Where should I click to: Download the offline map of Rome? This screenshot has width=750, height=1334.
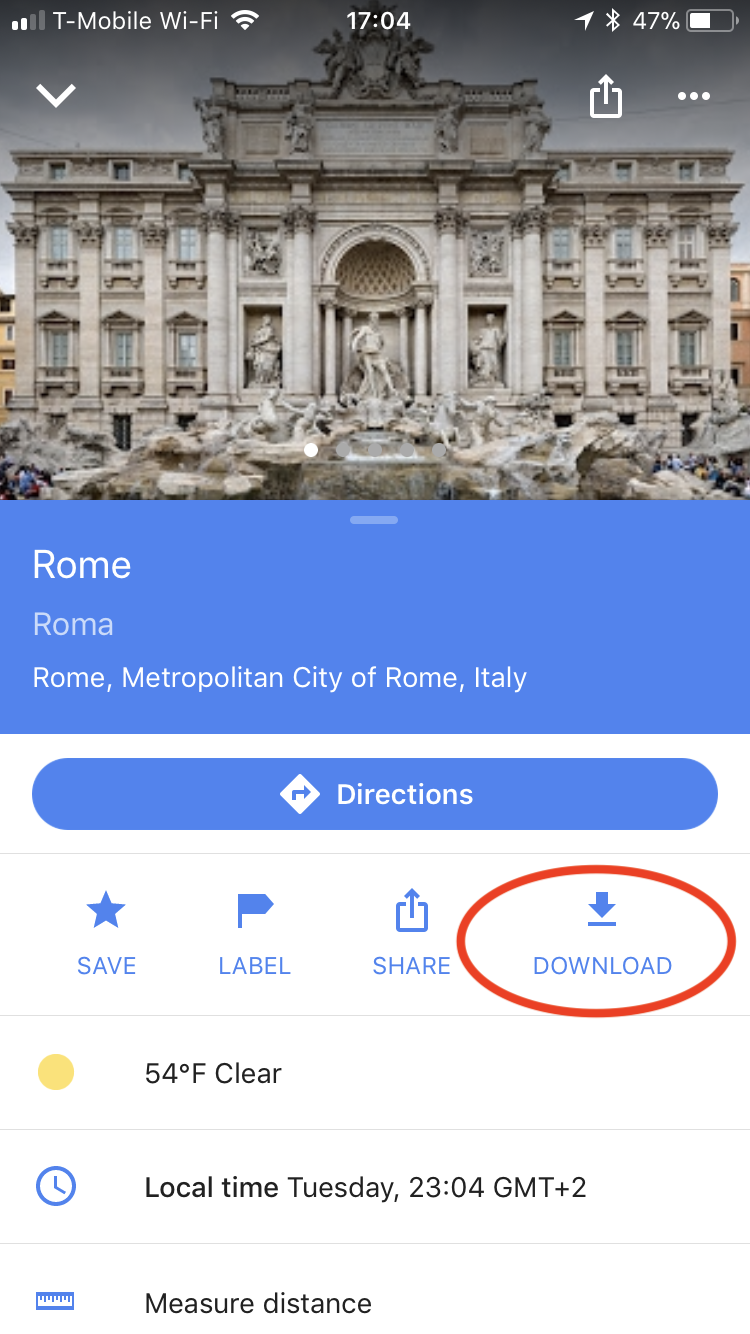point(602,934)
